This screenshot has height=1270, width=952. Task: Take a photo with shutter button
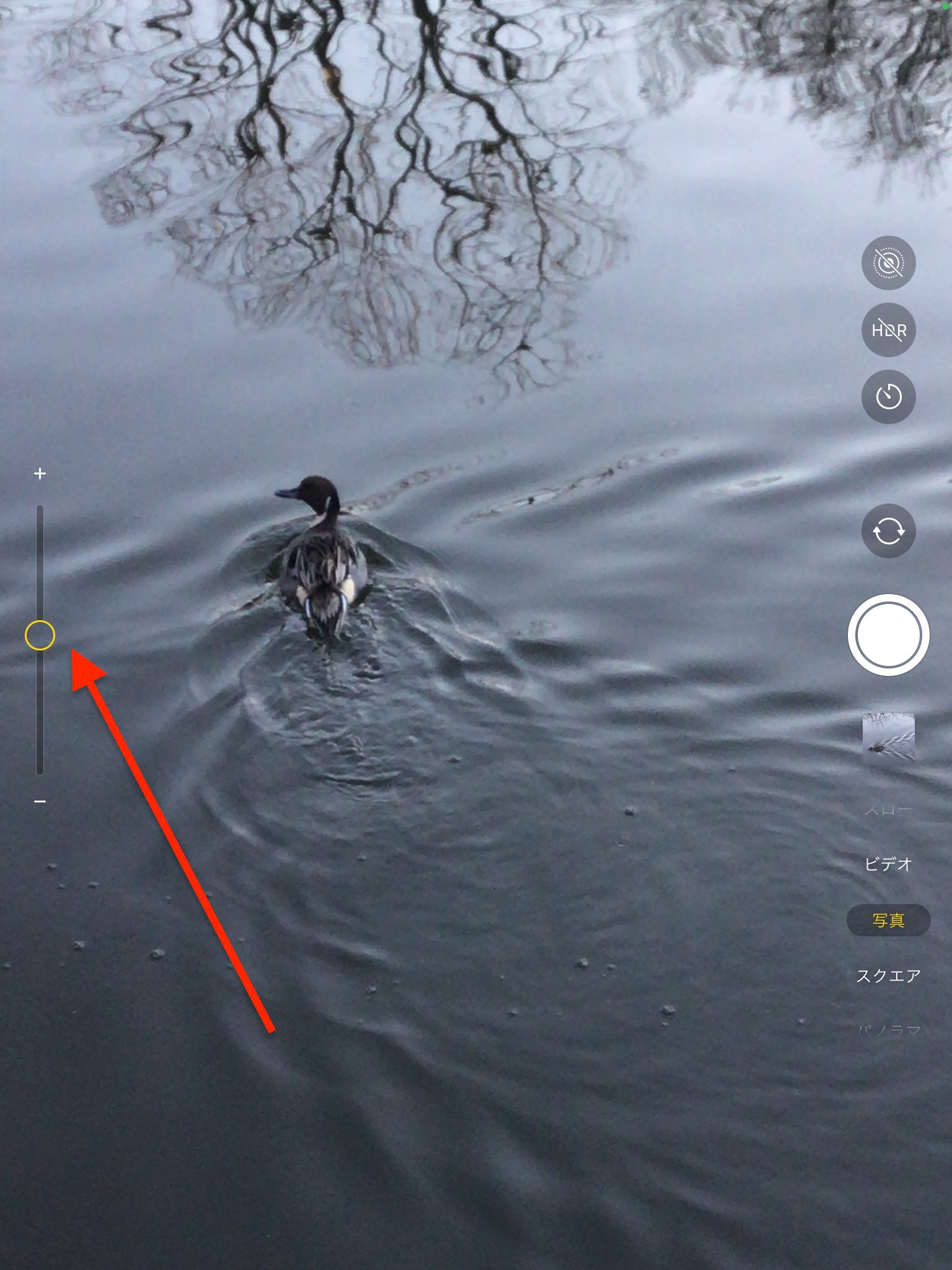[888, 635]
